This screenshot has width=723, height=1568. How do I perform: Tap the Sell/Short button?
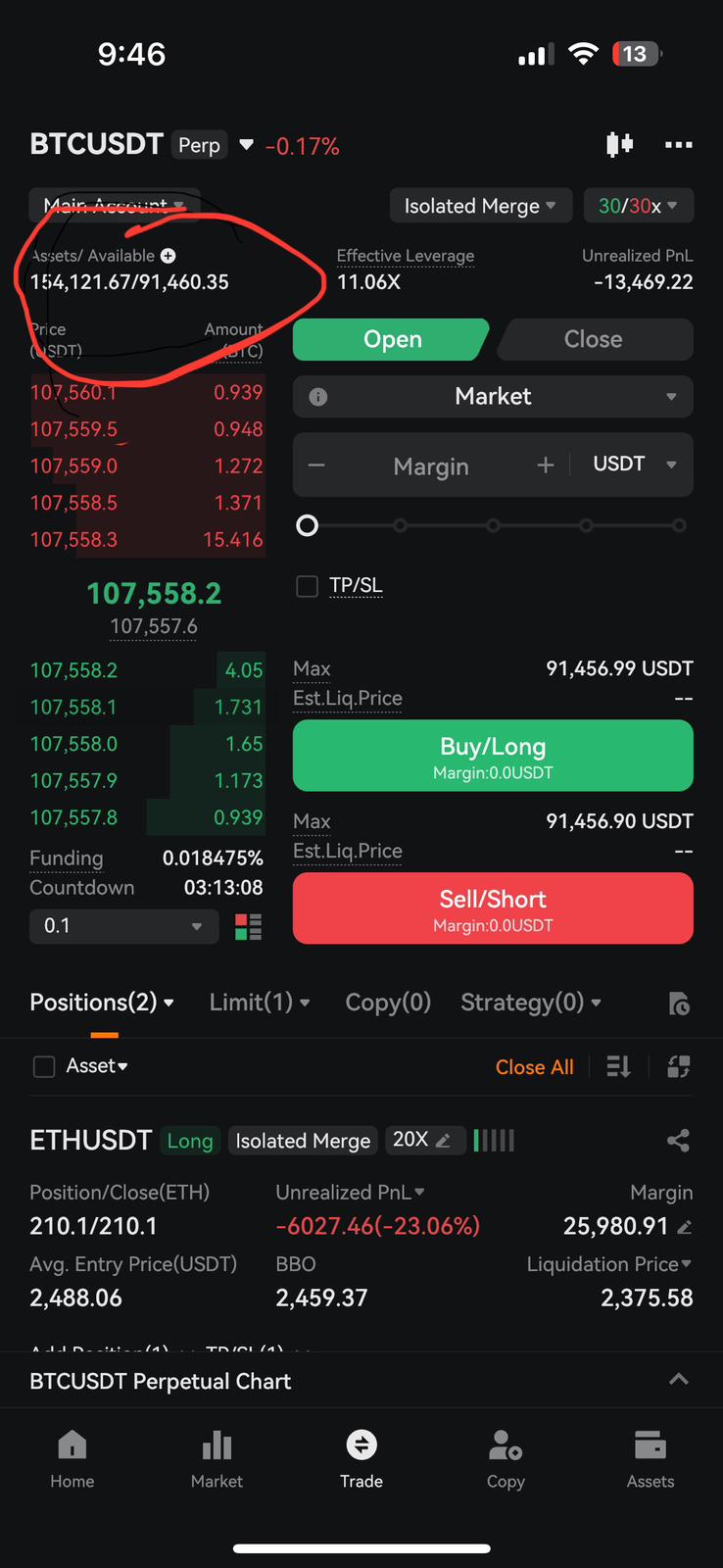[493, 908]
